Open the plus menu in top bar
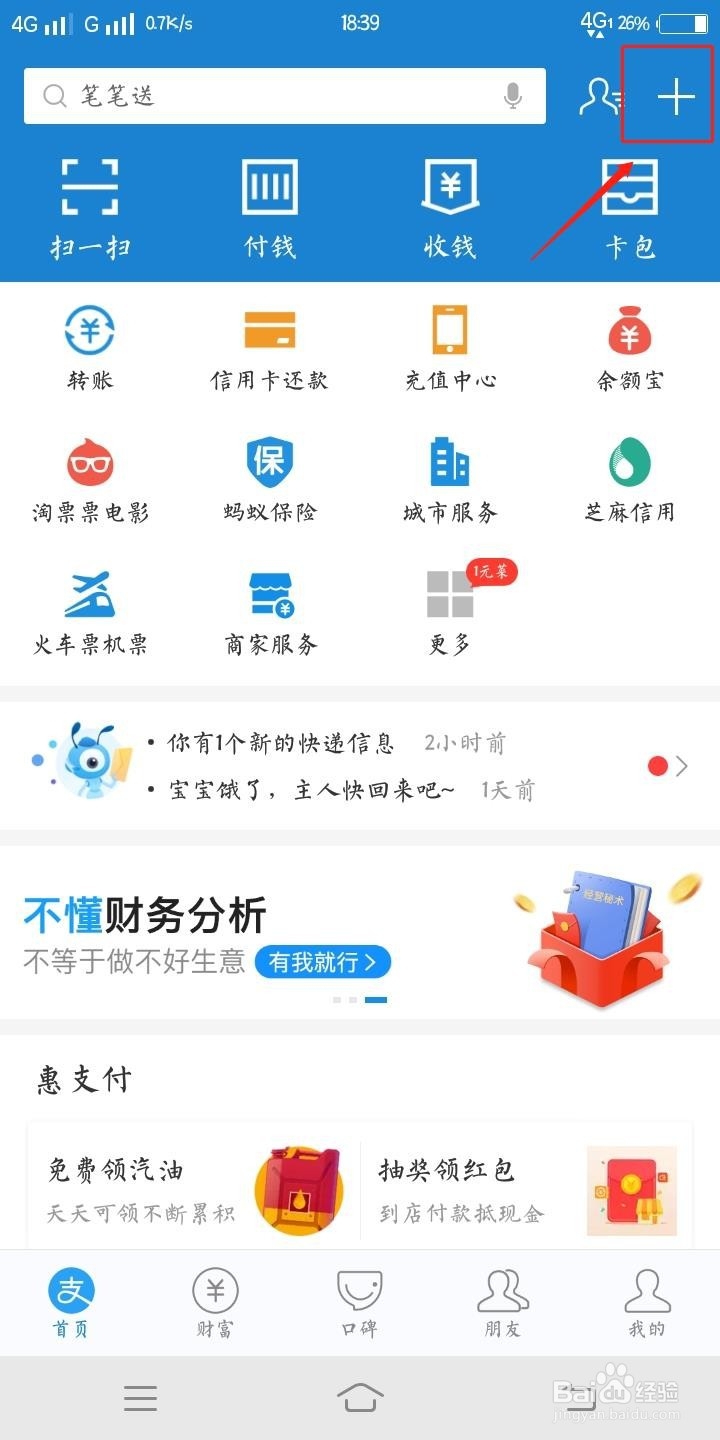 (676, 97)
